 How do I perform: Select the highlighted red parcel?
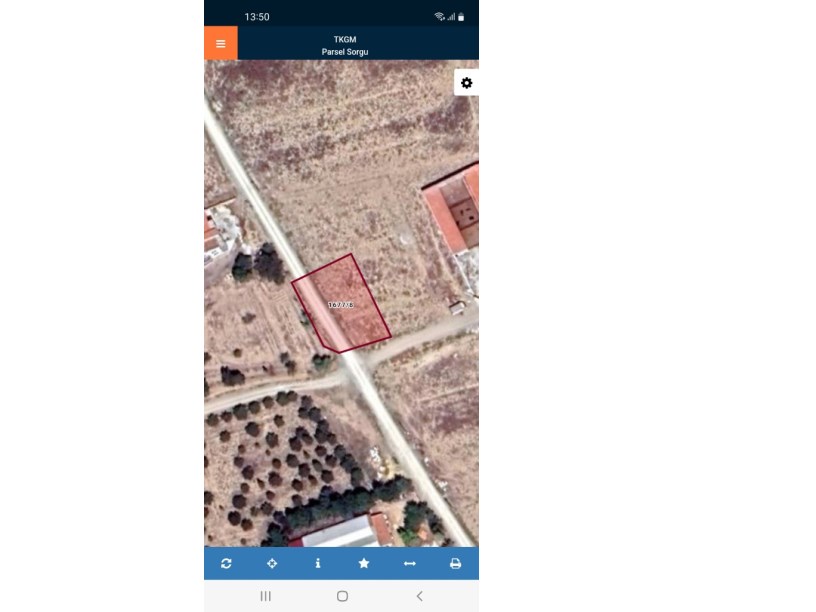[342, 305]
